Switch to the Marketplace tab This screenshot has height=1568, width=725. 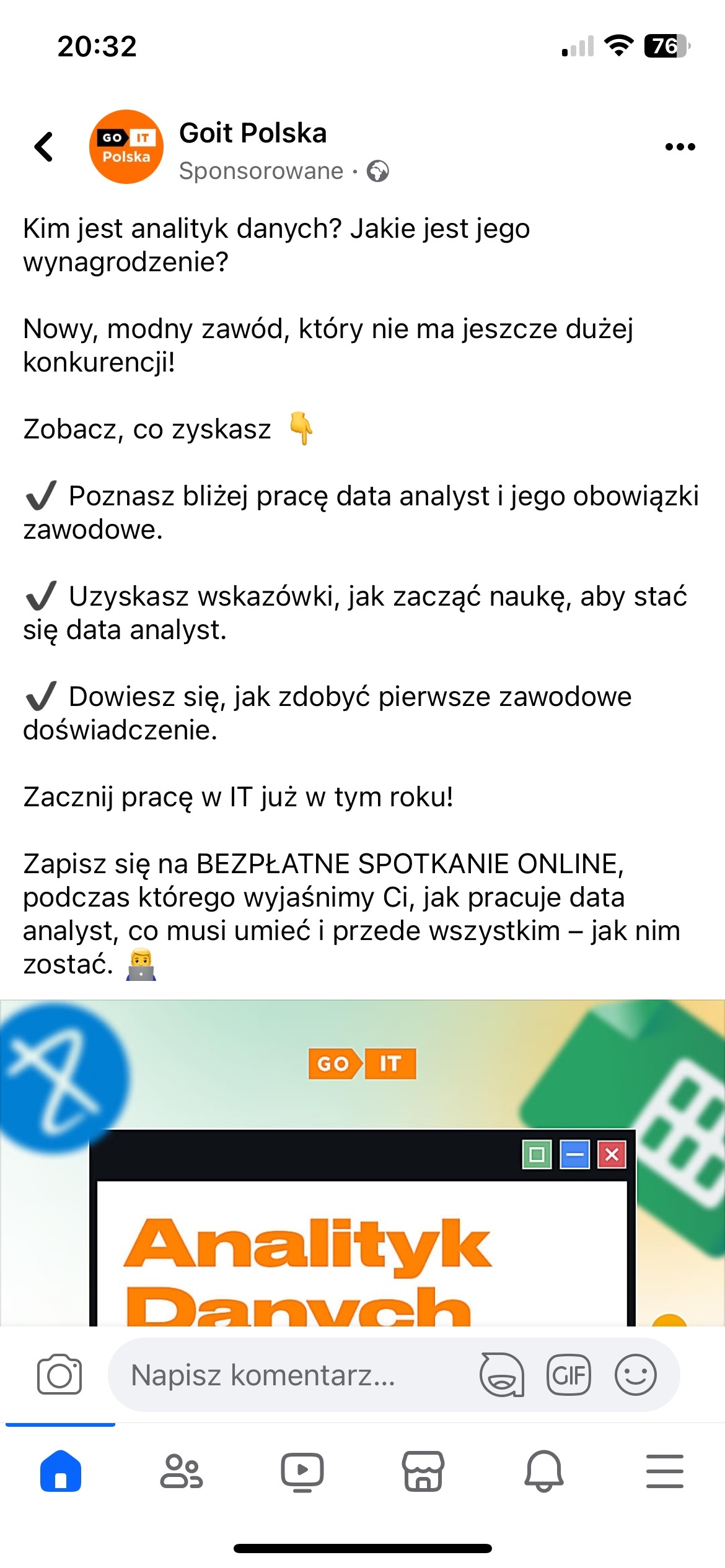[x=423, y=1471]
